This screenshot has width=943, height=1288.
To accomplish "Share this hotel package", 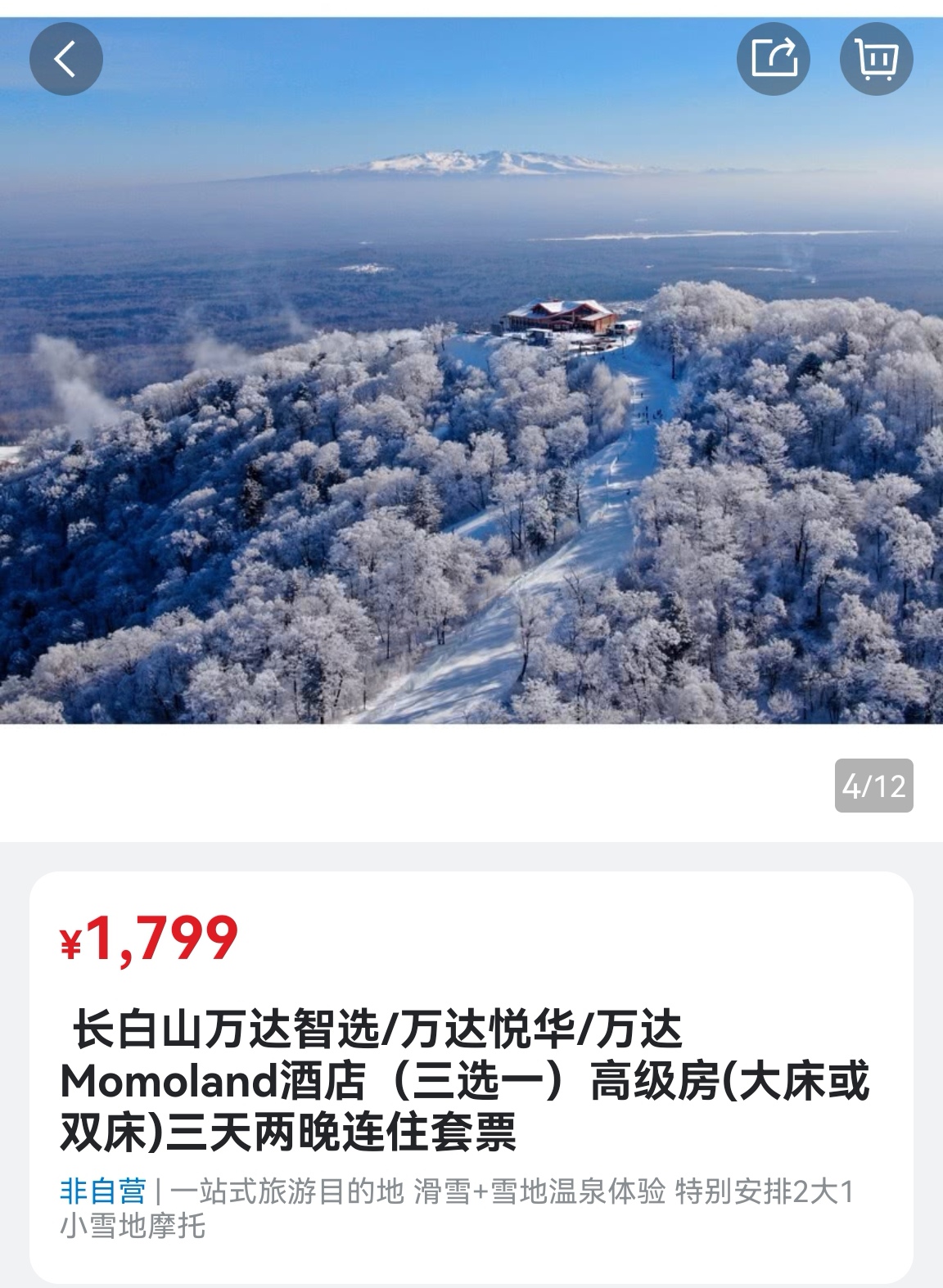I will [773, 59].
